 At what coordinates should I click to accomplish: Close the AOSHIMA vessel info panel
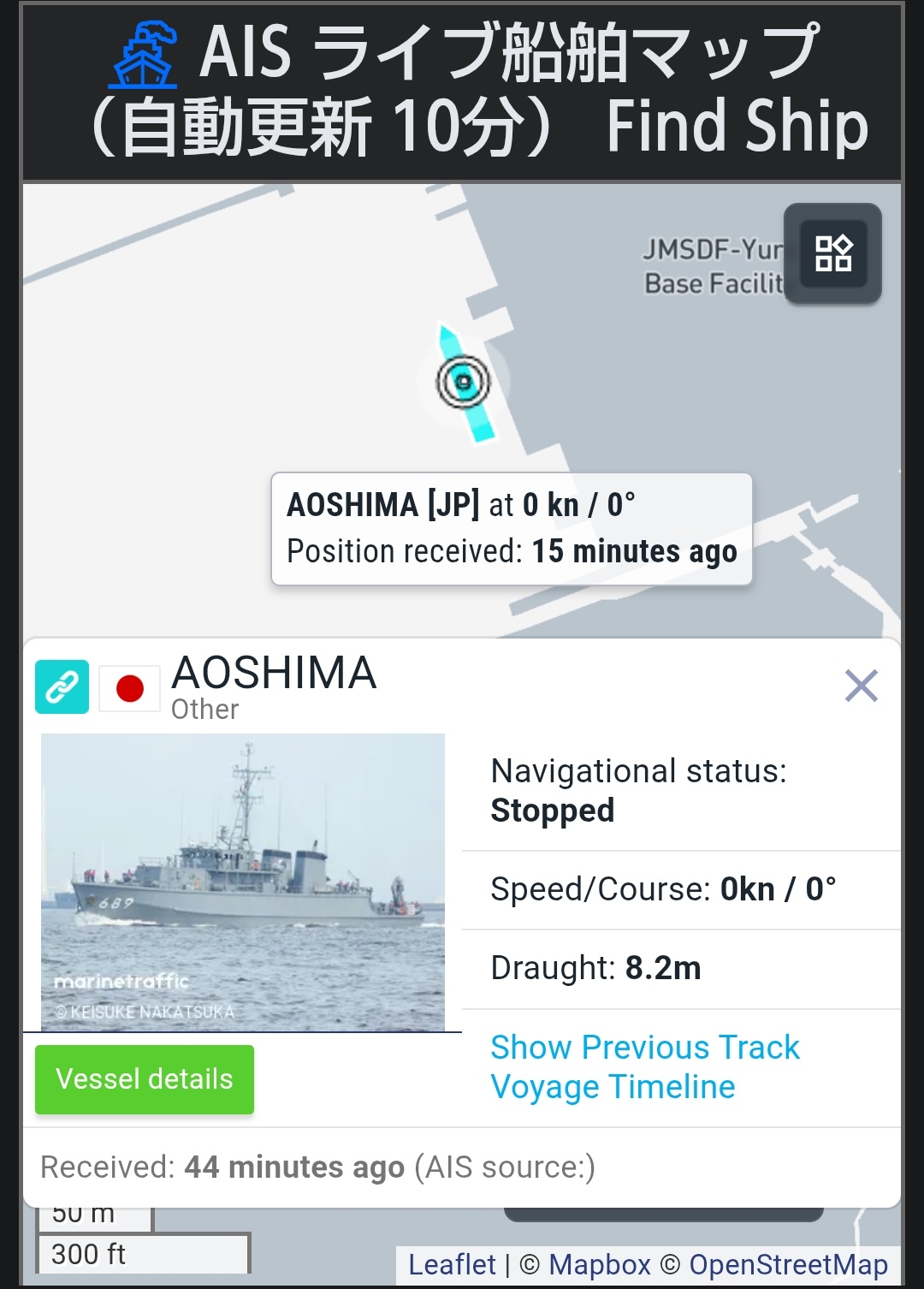pos(861,686)
